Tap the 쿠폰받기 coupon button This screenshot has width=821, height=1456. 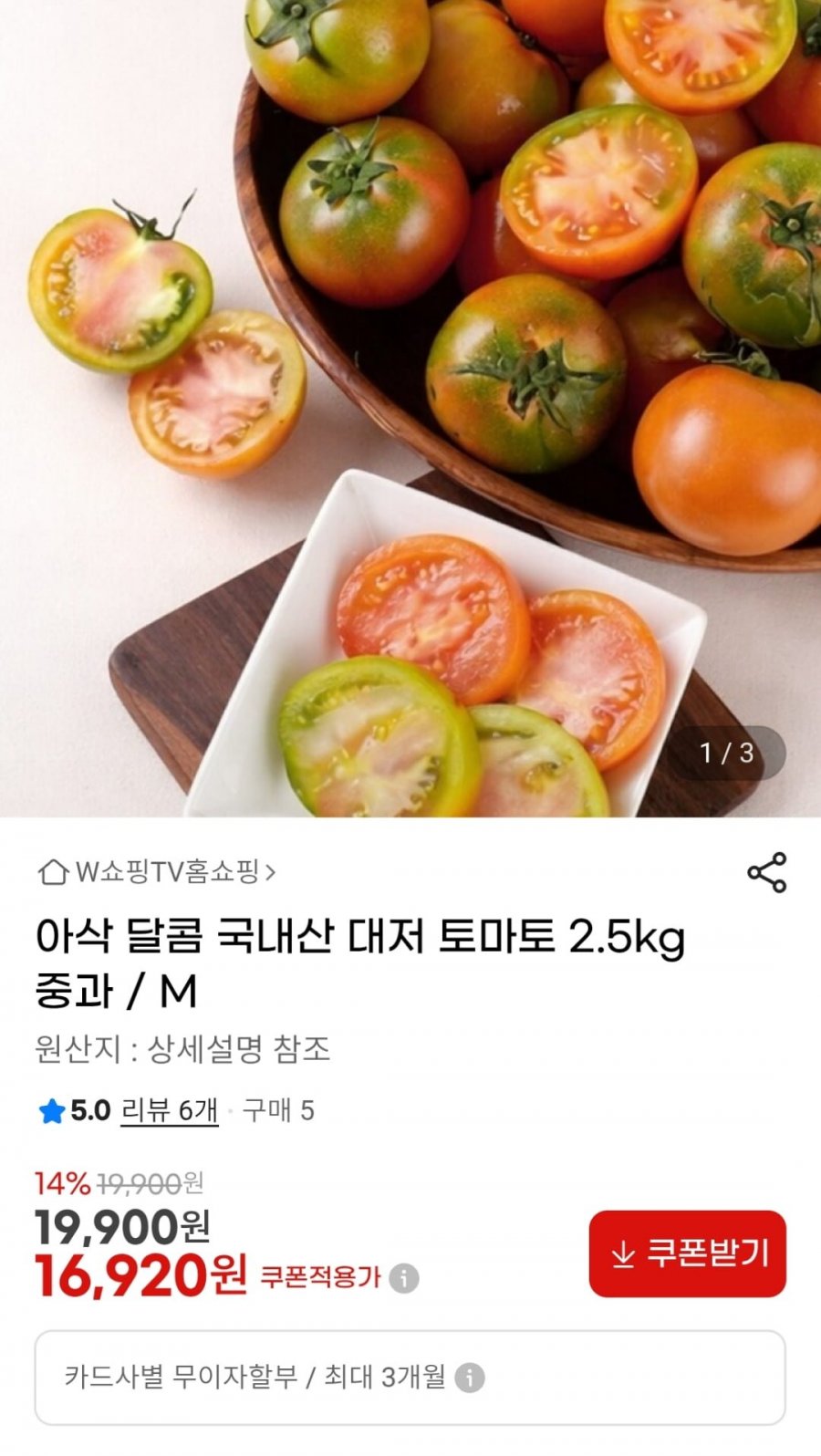687,1253
